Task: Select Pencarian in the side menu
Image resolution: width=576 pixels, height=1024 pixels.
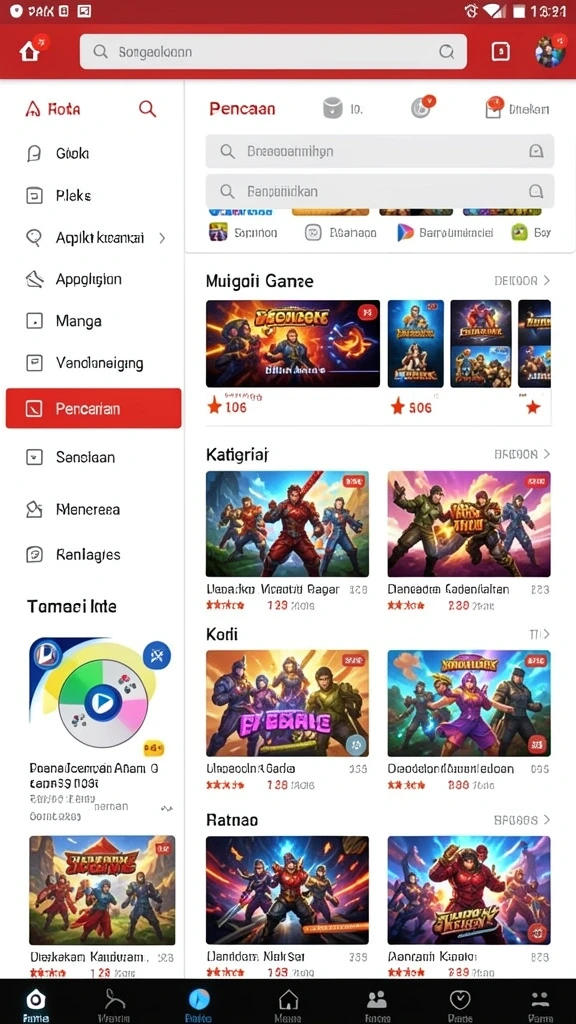Action: tap(93, 408)
